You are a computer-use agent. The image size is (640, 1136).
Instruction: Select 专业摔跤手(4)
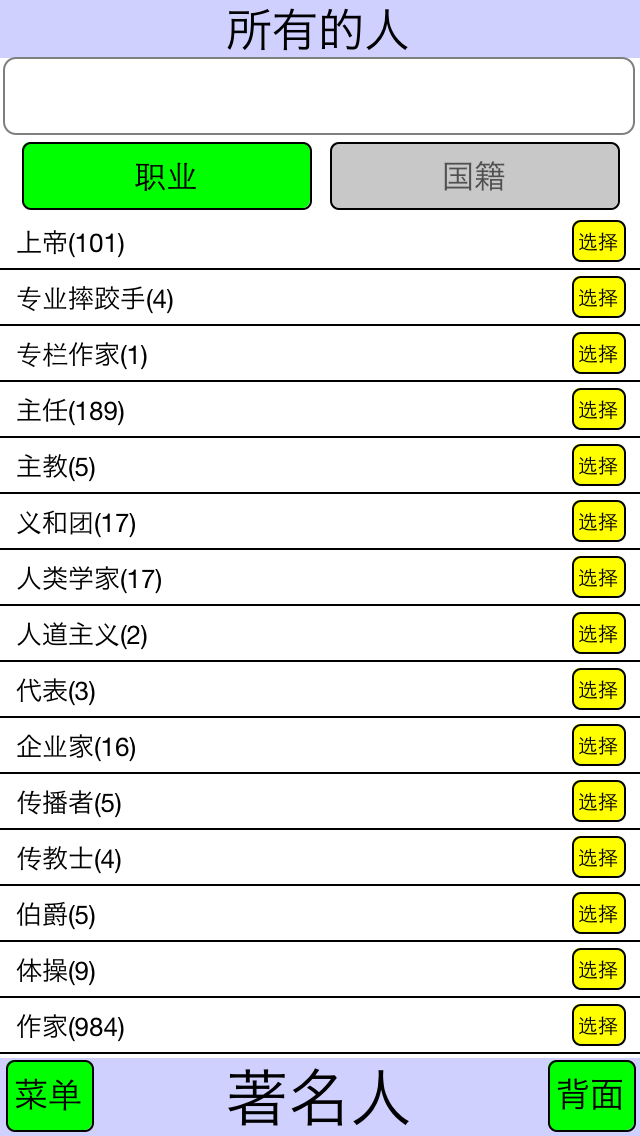pyautogui.click(x=599, y=297)
